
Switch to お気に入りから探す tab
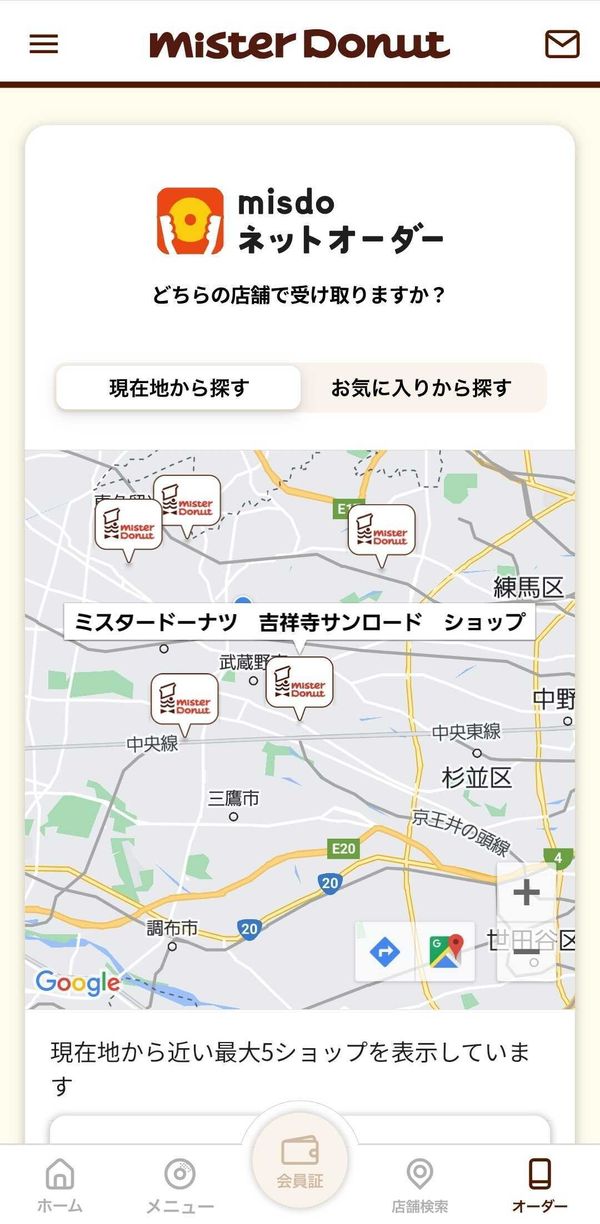coord(421,388)
